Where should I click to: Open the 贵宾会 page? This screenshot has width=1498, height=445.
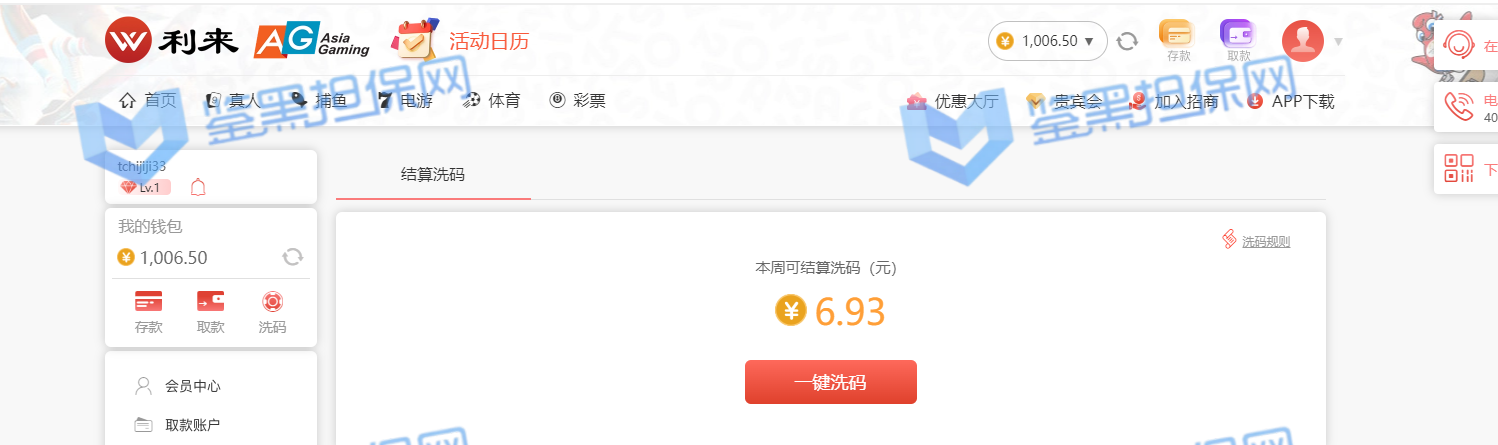pyautogui.click(x=1064, y=101)
